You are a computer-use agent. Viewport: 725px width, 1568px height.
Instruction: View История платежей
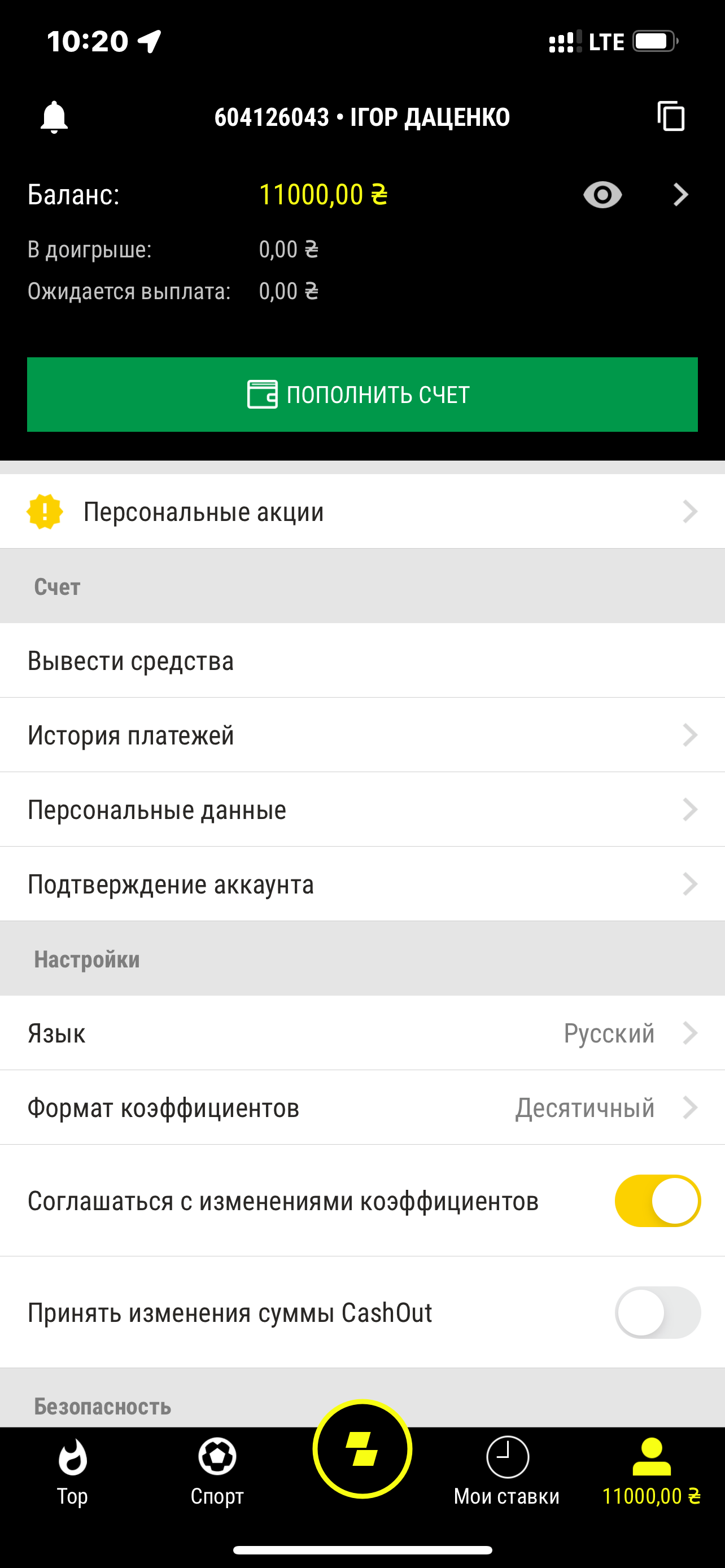pyautogui.click(x=362, y=735)
